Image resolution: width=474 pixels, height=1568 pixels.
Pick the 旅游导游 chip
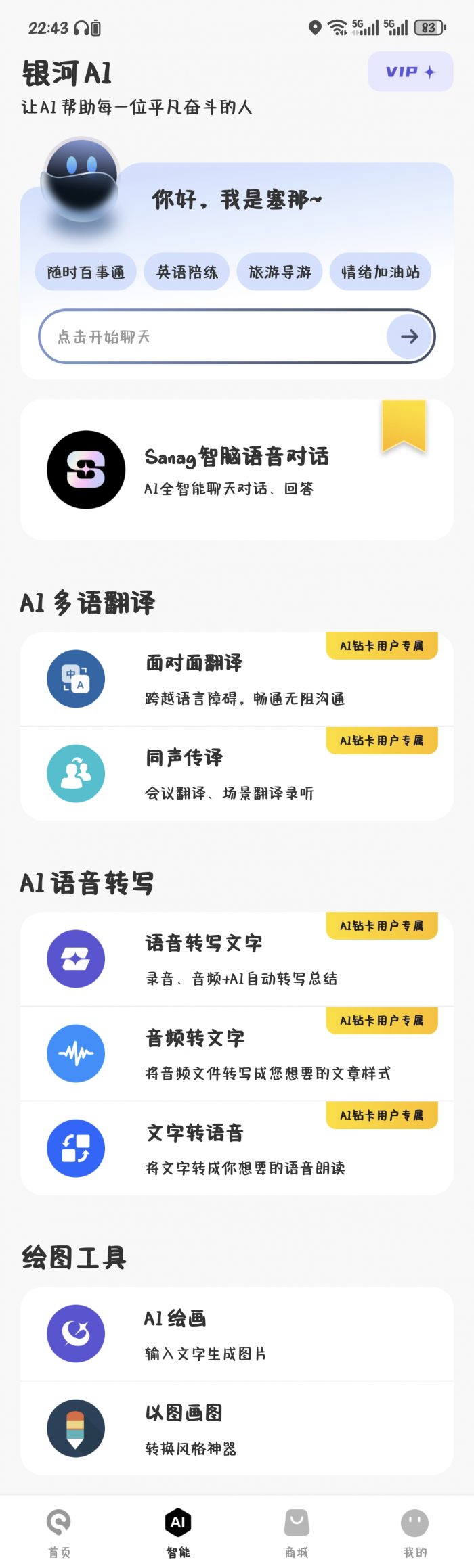280,272
